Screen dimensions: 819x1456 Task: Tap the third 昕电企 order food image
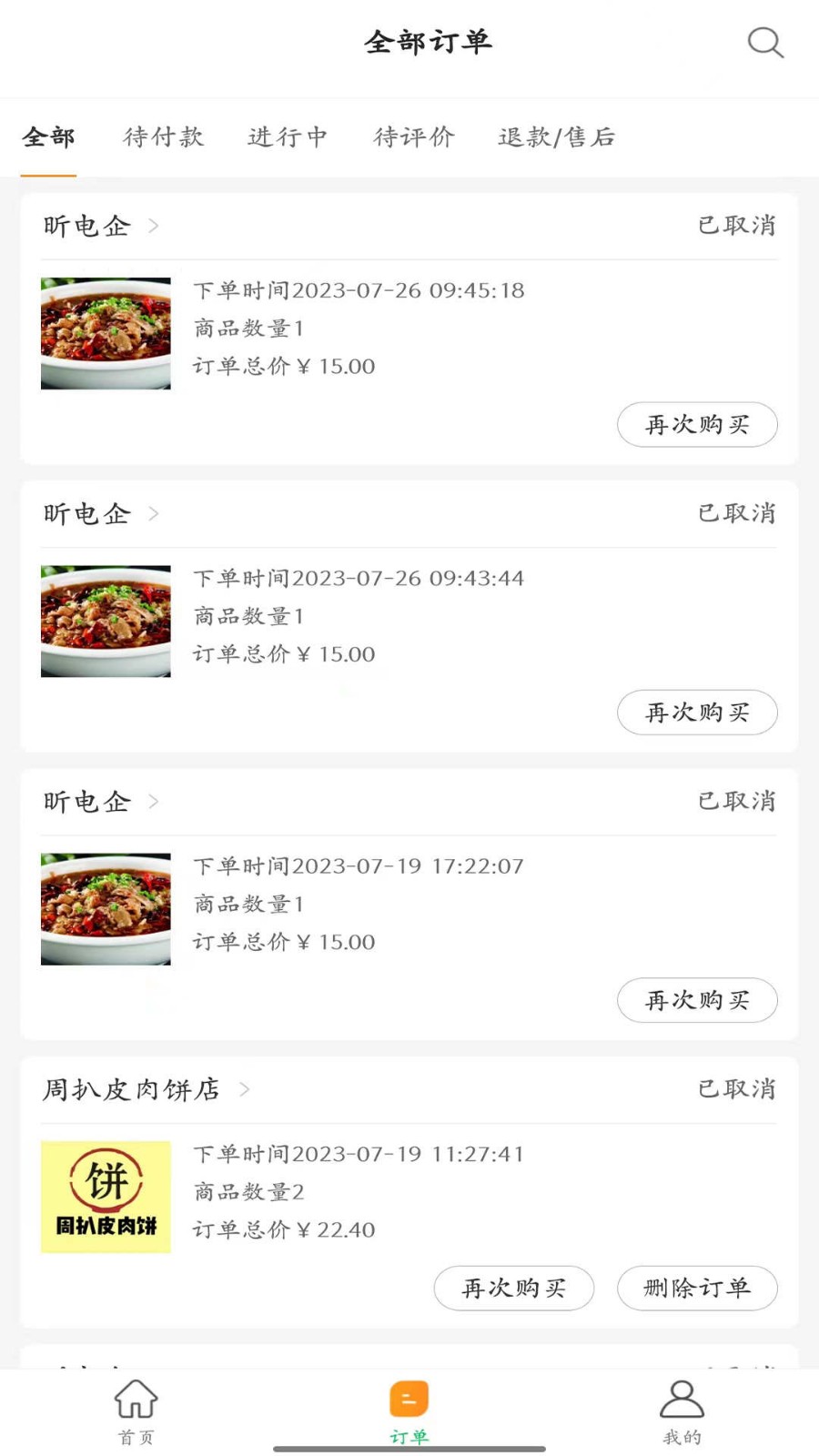(x=105, y=908)
